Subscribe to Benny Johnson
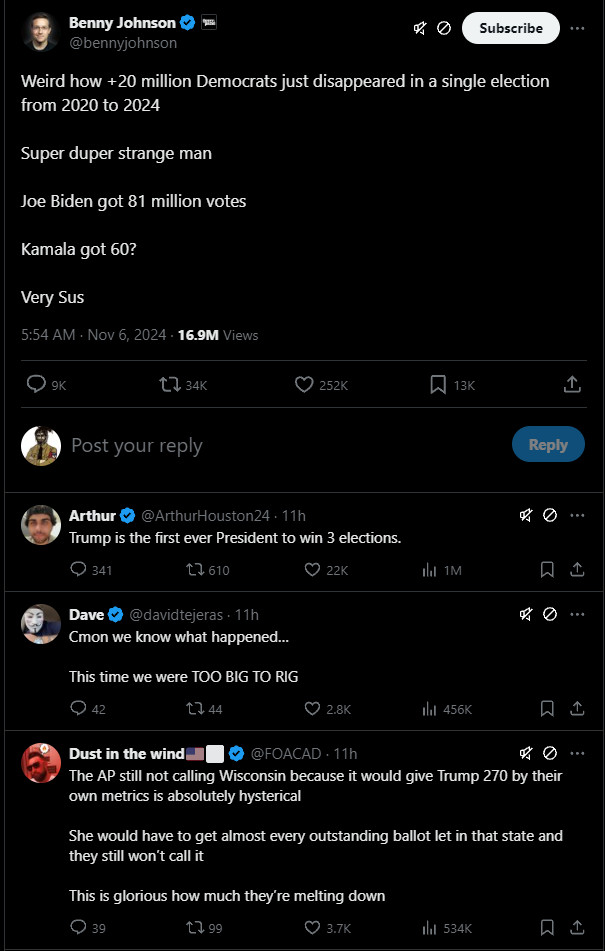 click(x=510, y=28)
